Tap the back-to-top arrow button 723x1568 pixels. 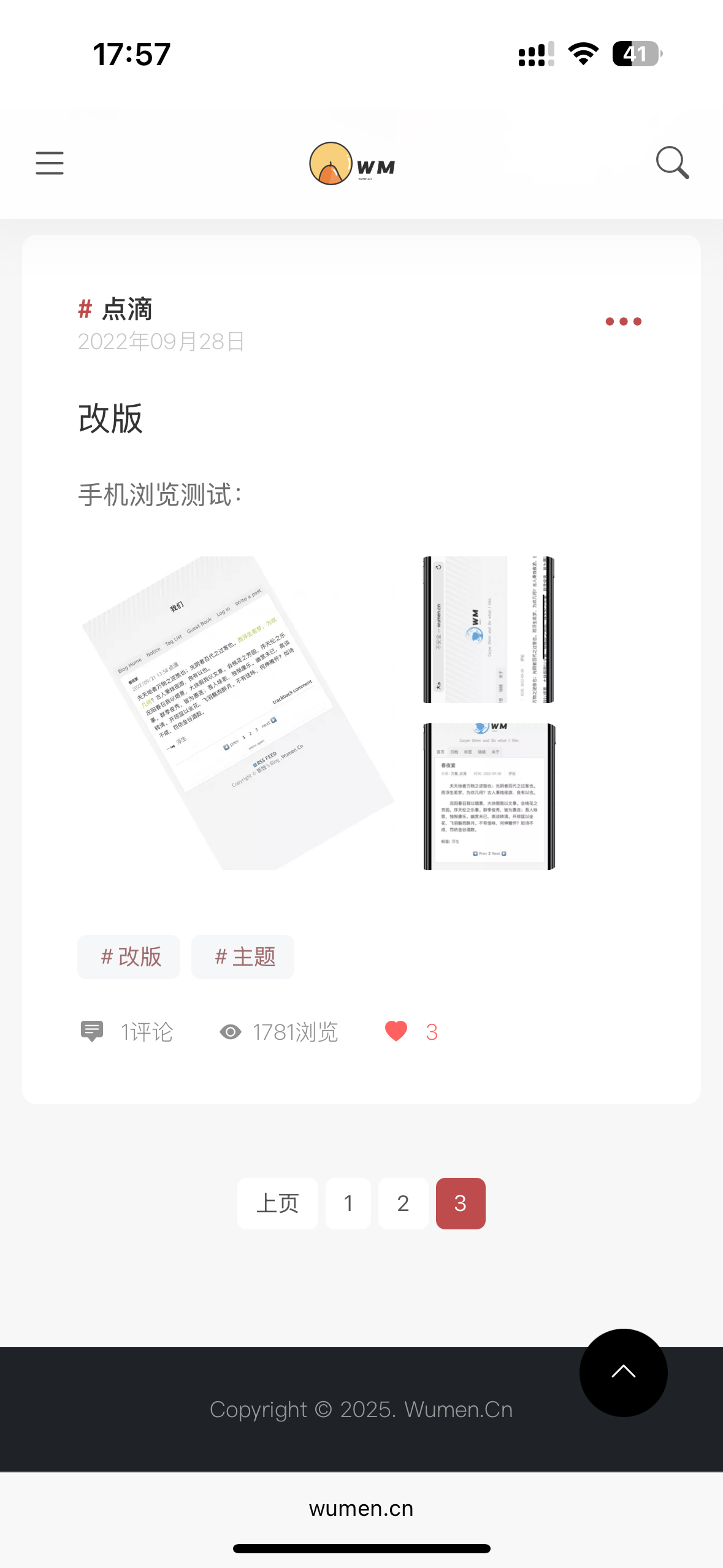[x=623, y=1372]
